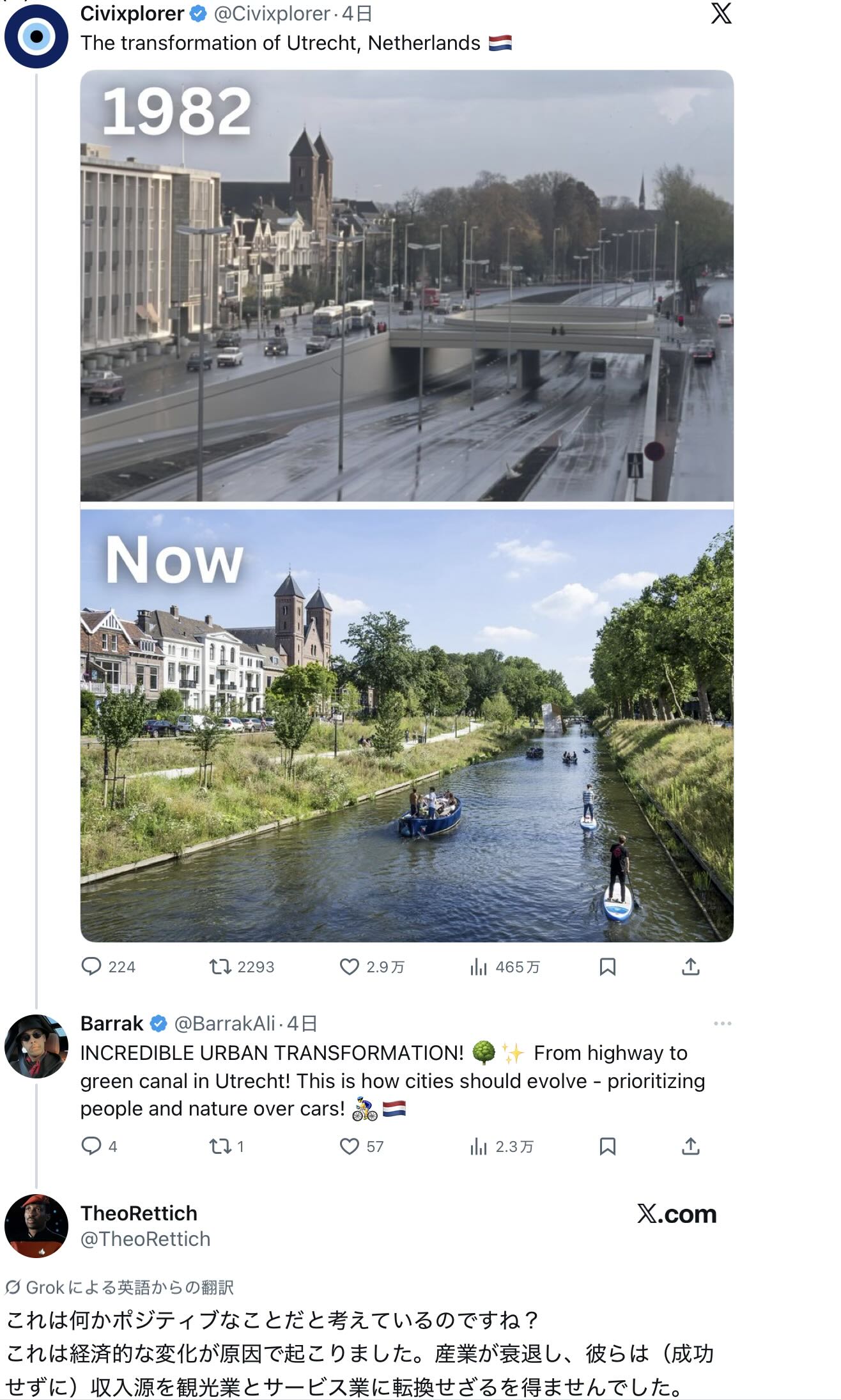Screen dimensions: 841x1400
Task: Like Civixplorer's Utrecht transformation post
Action: click(x=349, y=966)
